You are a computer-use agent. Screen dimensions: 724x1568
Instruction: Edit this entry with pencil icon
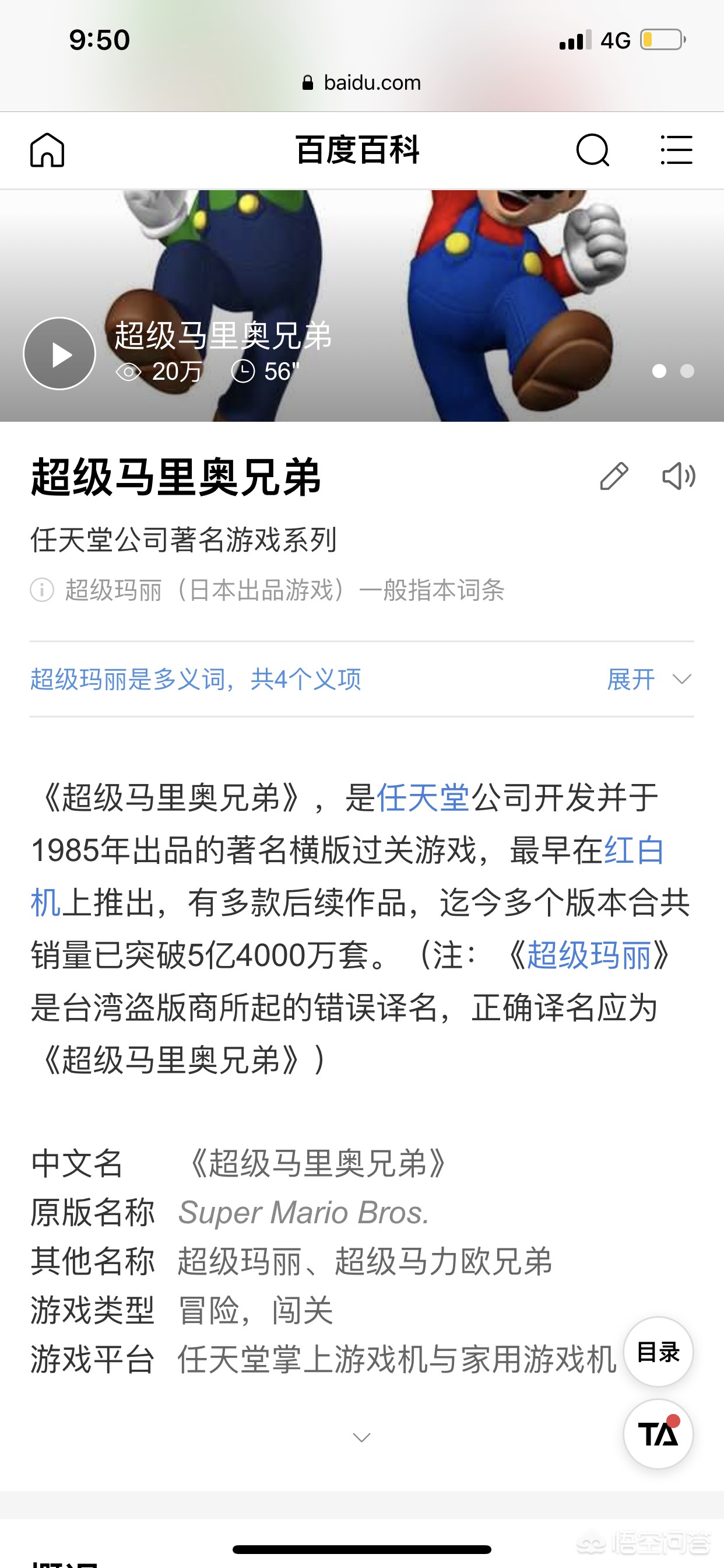pyautogui.click(x=613, y=476)
